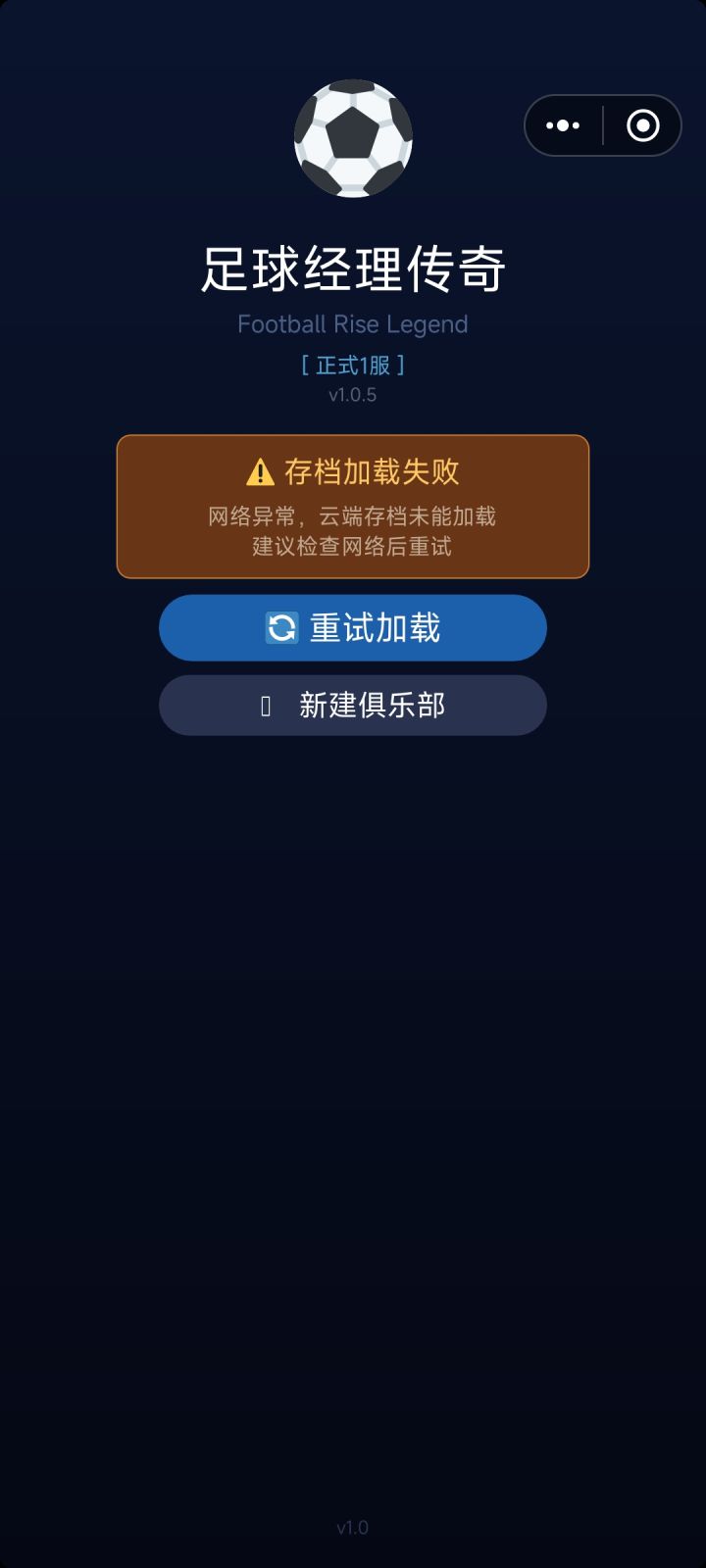Open the mini program more options menu

coord(563,125)
